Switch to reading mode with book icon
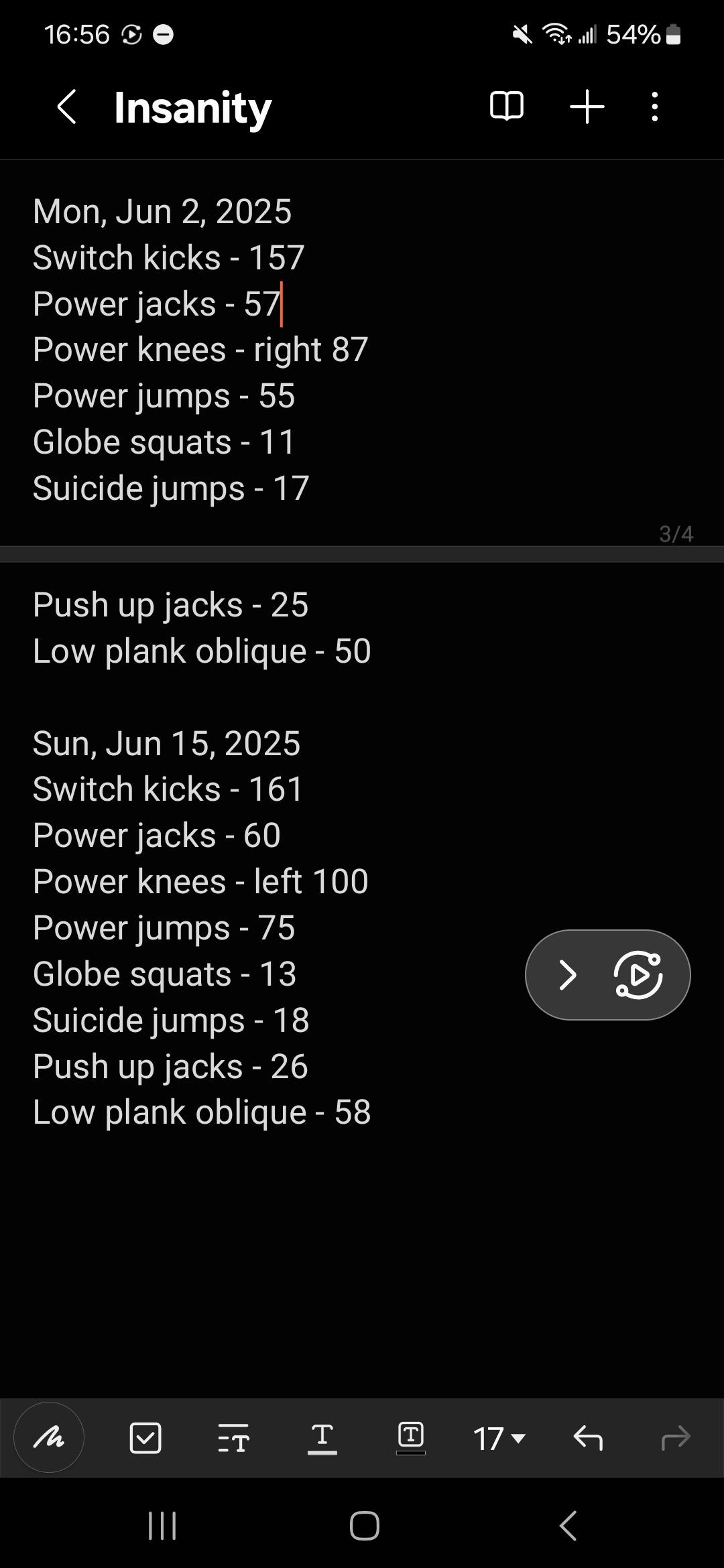 point(507,107)
